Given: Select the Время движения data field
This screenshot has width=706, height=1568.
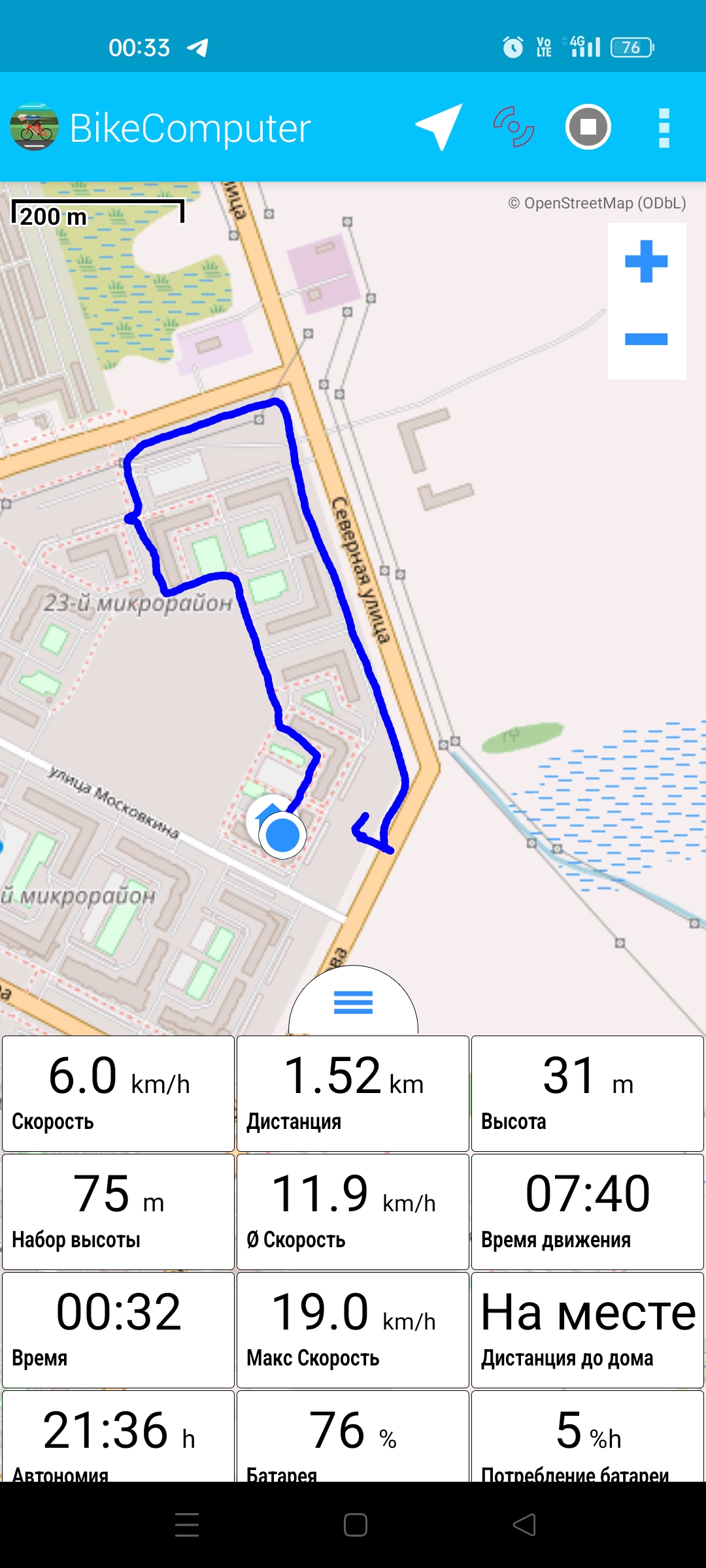Looking at the screenshot, I should pos(588,1212).
